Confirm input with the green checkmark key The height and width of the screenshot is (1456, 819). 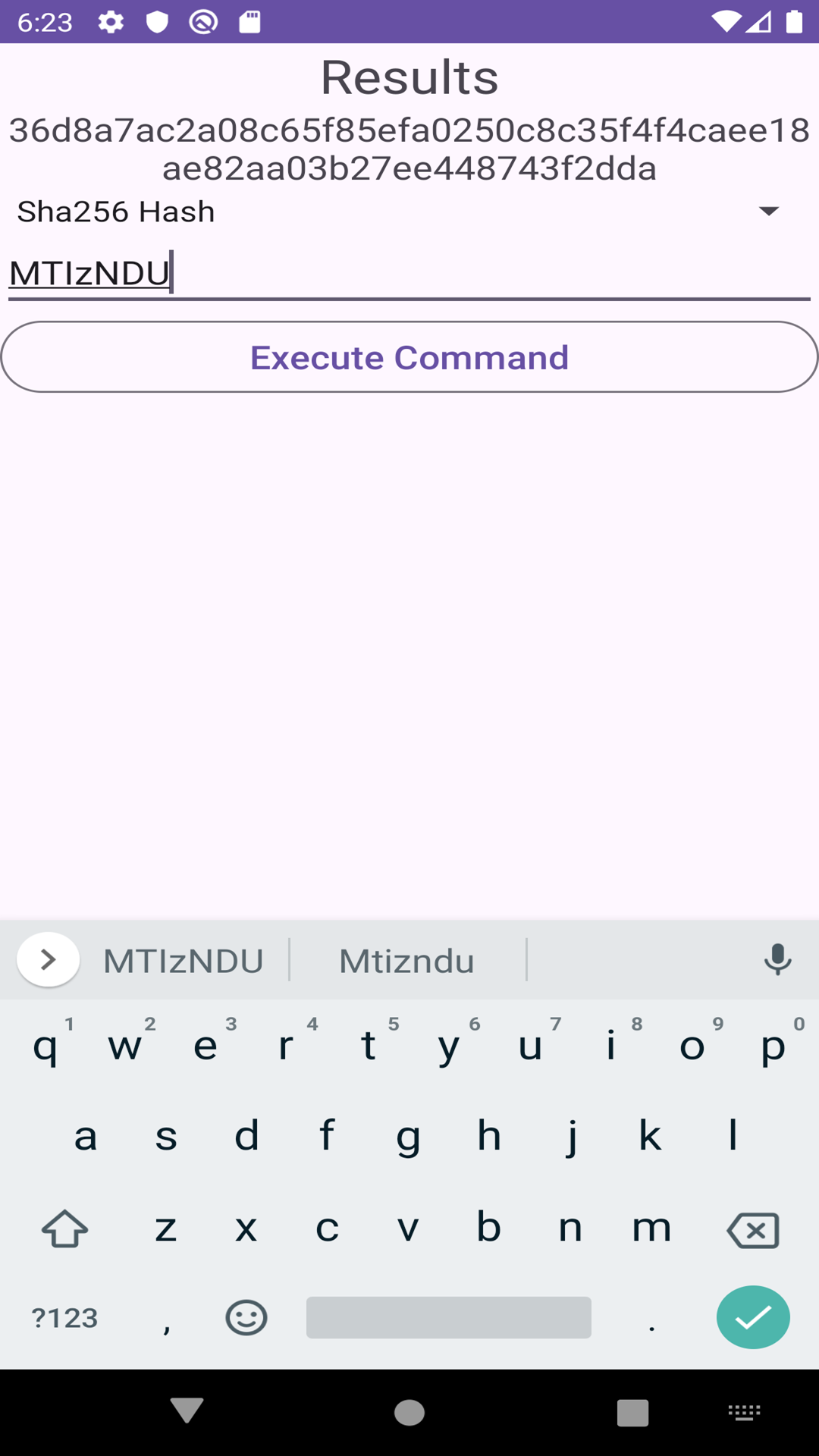pos(753,1317)
